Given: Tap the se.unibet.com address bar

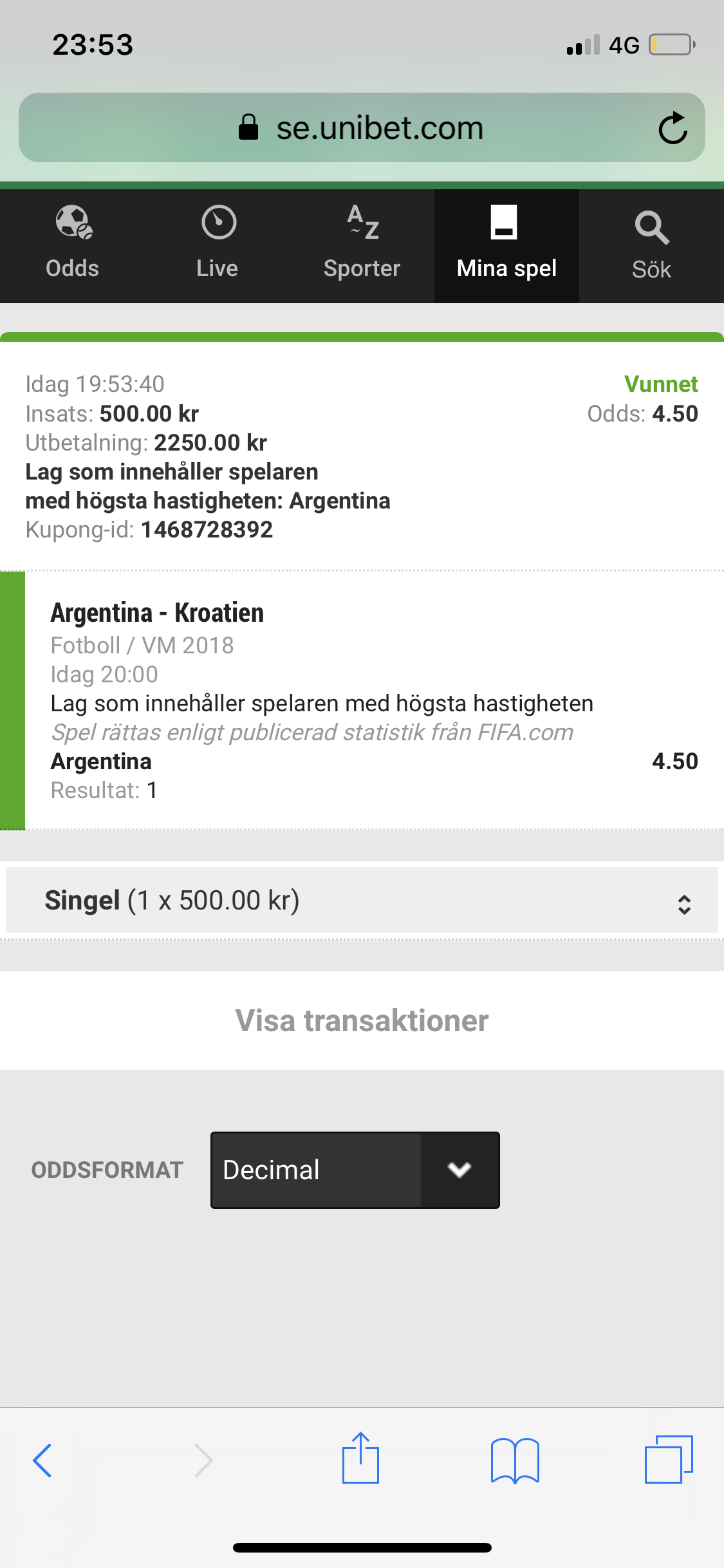Looking at the screenshot, I should coord(362,127).
